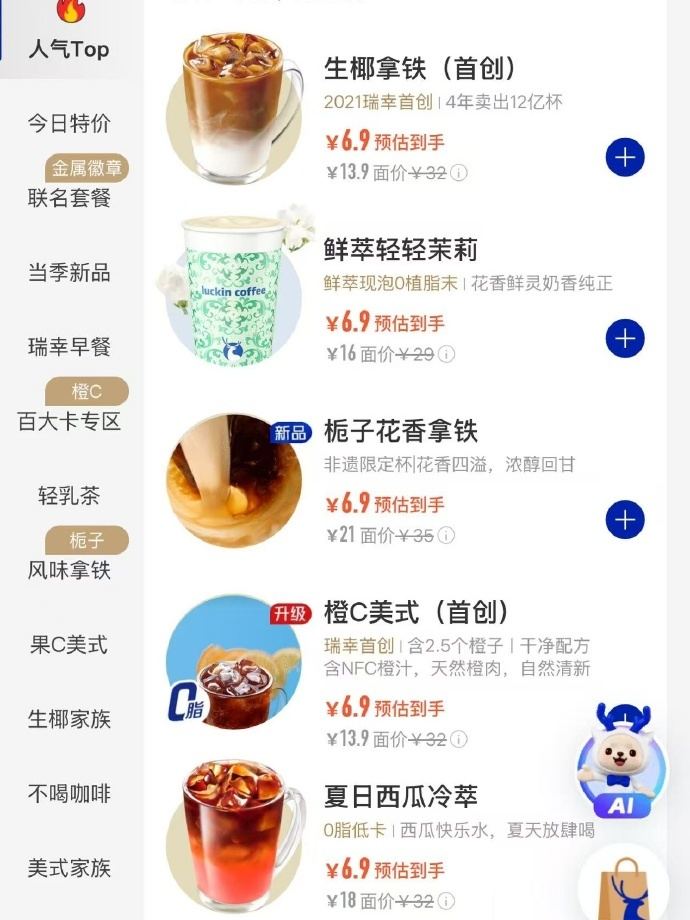Open the 联名套餐 category
The image size is (690, 920).
click(69, 197)
